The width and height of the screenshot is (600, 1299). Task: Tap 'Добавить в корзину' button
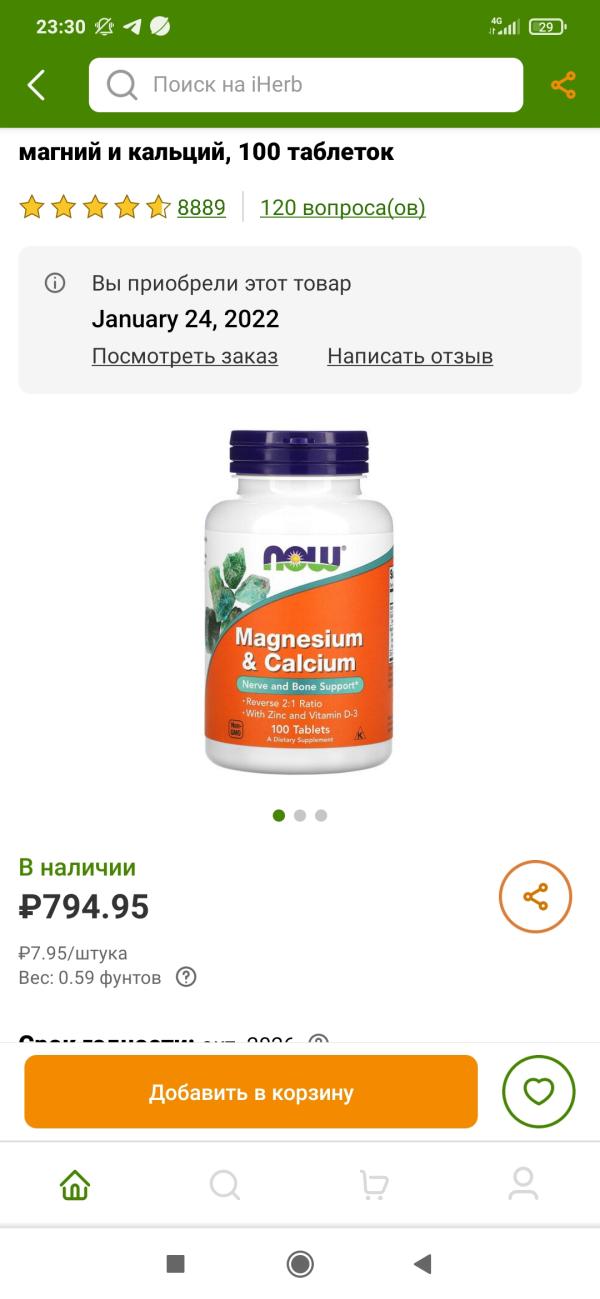click(251, 1092)
